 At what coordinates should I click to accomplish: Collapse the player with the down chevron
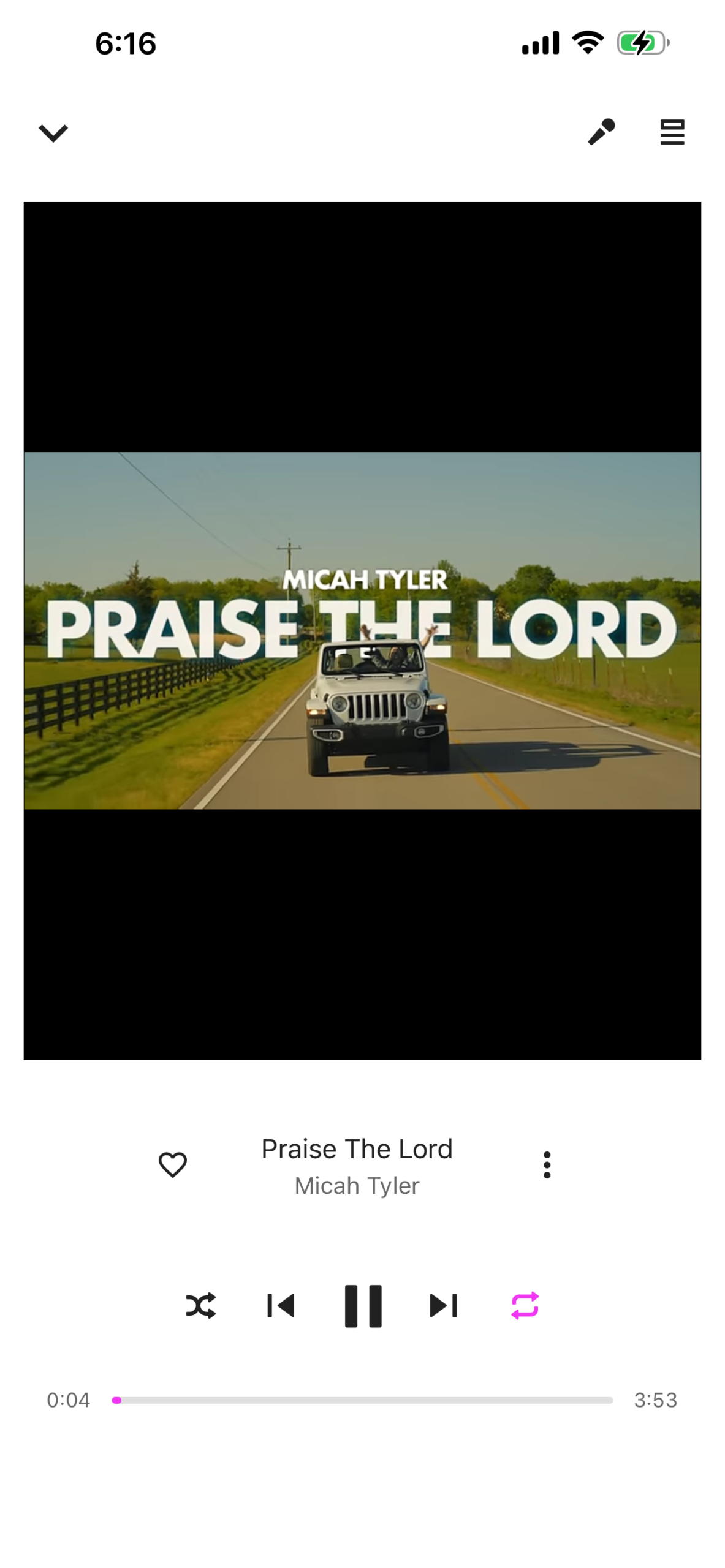(x=53, y=132)
